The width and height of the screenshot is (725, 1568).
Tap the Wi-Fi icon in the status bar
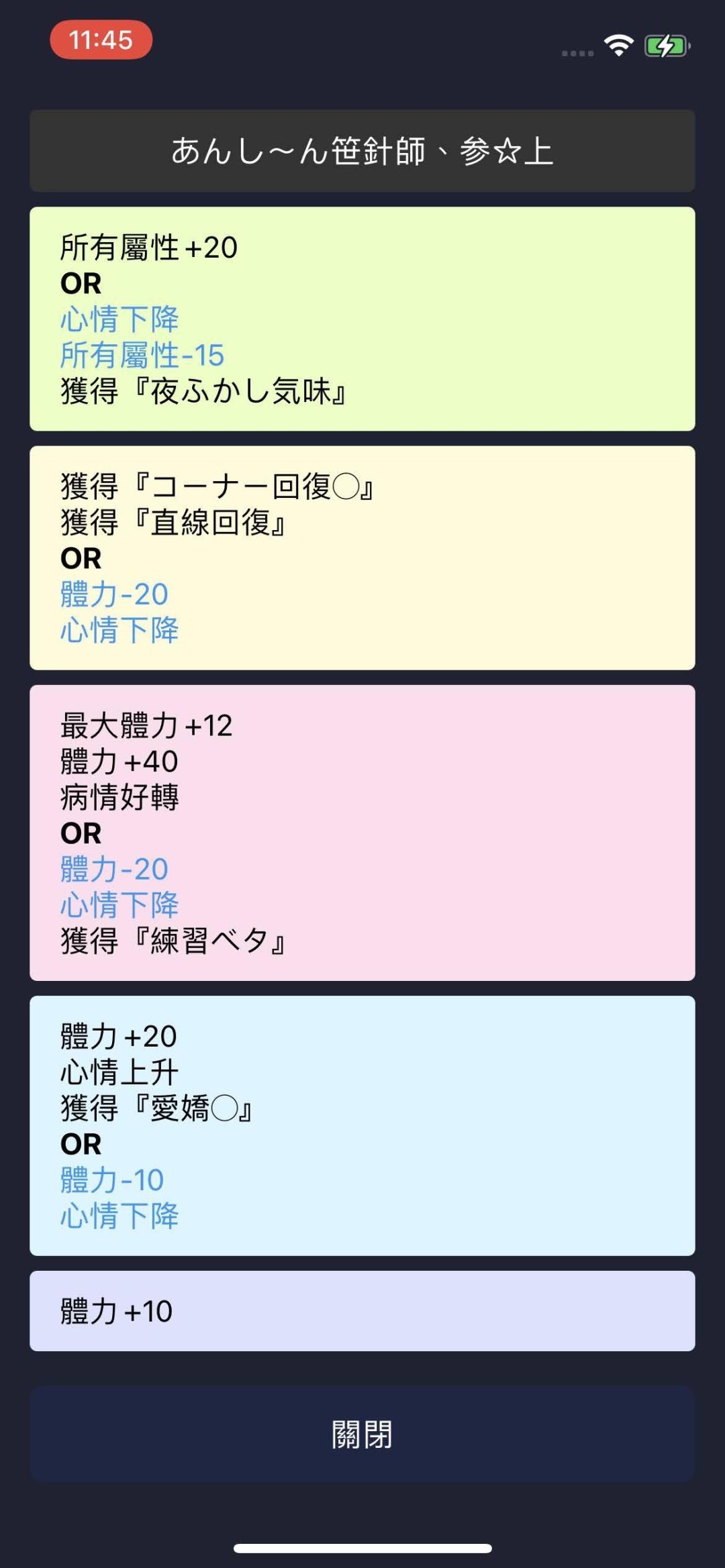point(618,44)
